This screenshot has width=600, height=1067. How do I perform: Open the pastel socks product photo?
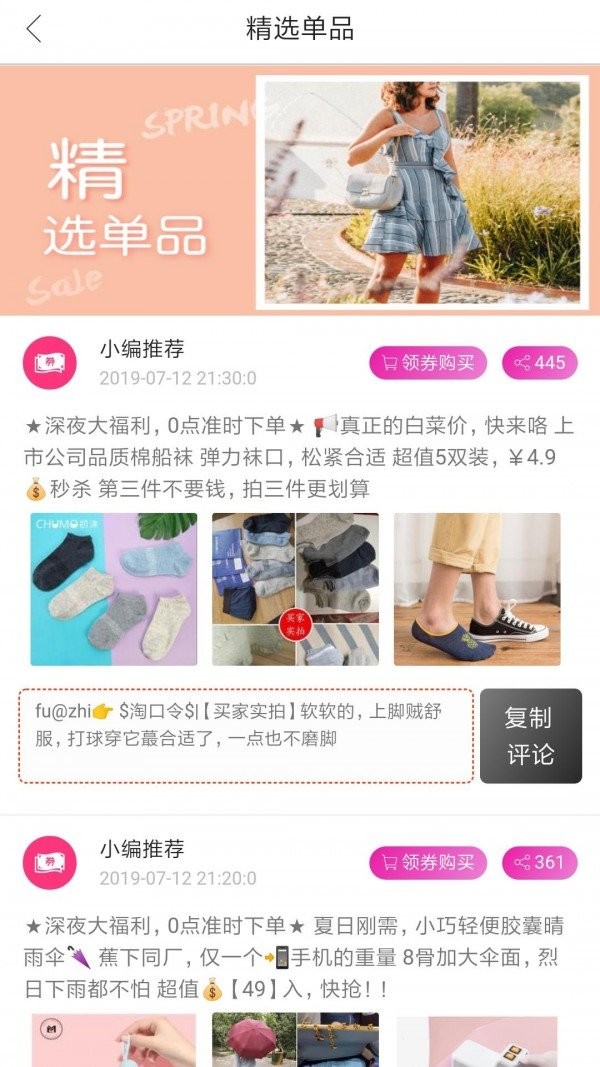[113, 589]
